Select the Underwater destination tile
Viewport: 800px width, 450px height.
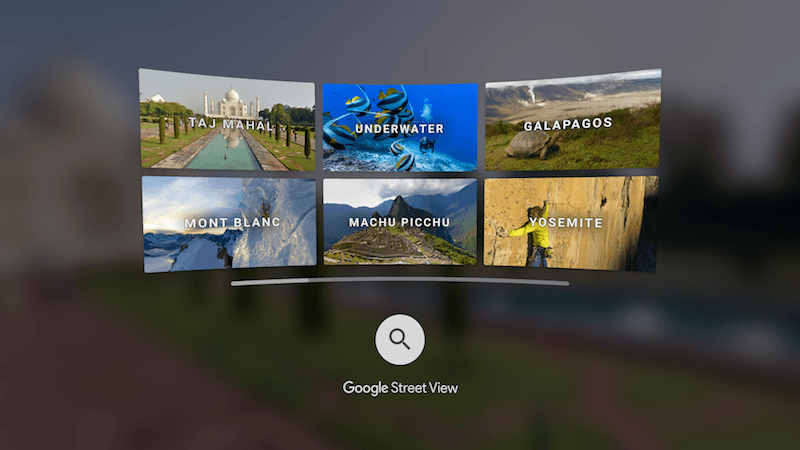click(x=400, y=127)
